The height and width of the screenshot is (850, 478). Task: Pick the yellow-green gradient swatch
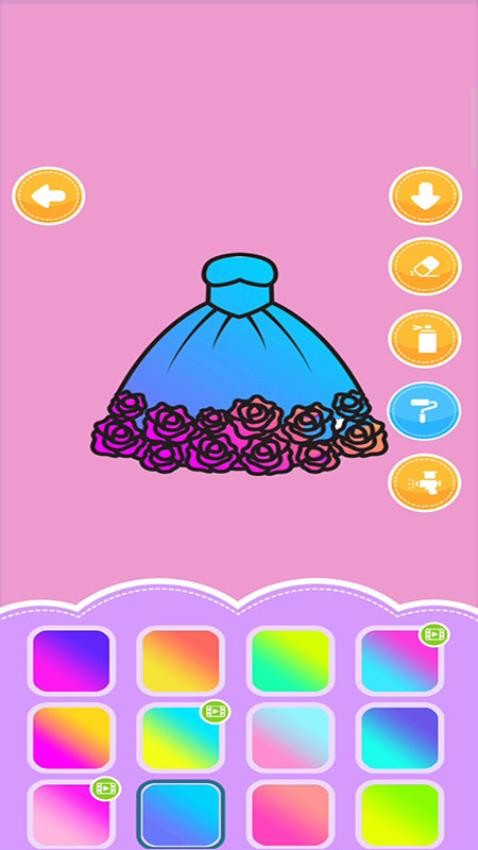tap(399, 815)
